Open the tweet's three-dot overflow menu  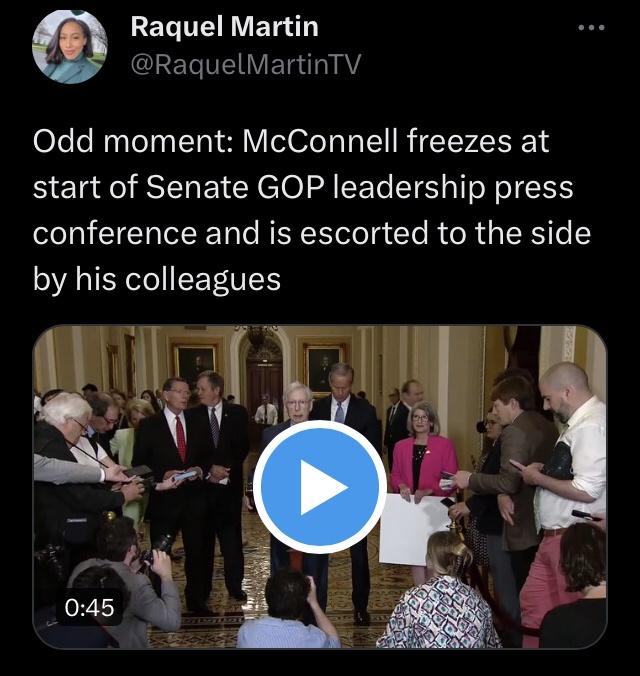[x=591, y=28]
